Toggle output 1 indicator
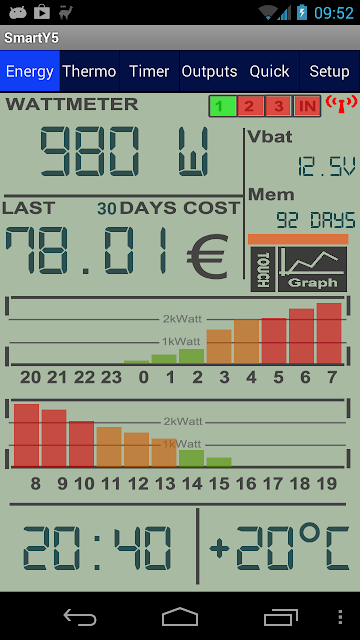 pyautogui.click(x=223, y=107)
